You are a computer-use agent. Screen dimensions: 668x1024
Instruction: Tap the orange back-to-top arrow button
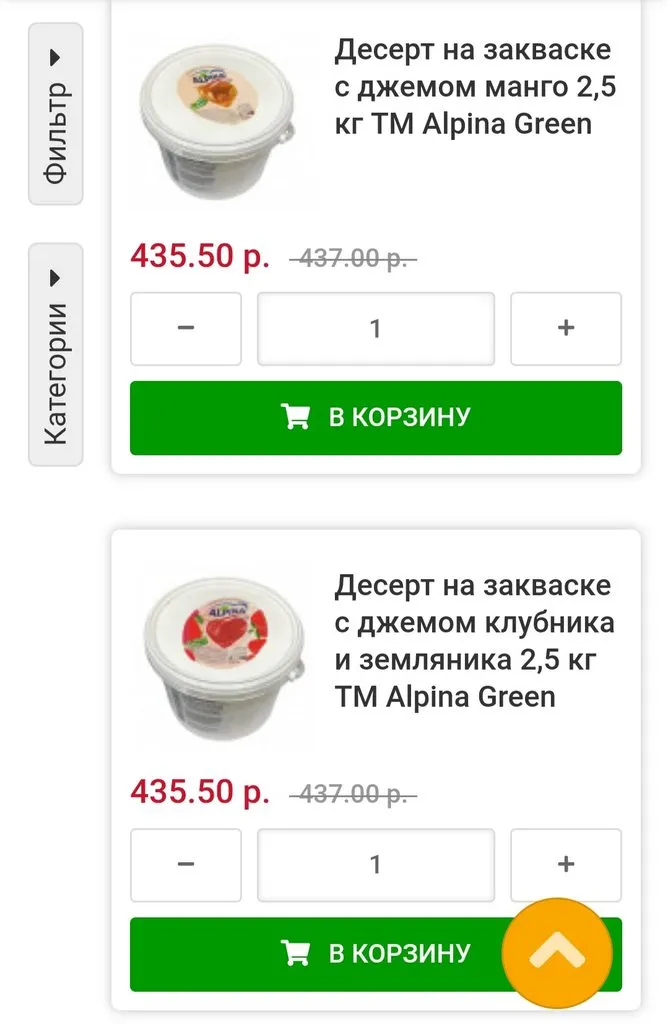tap(556, 952)
